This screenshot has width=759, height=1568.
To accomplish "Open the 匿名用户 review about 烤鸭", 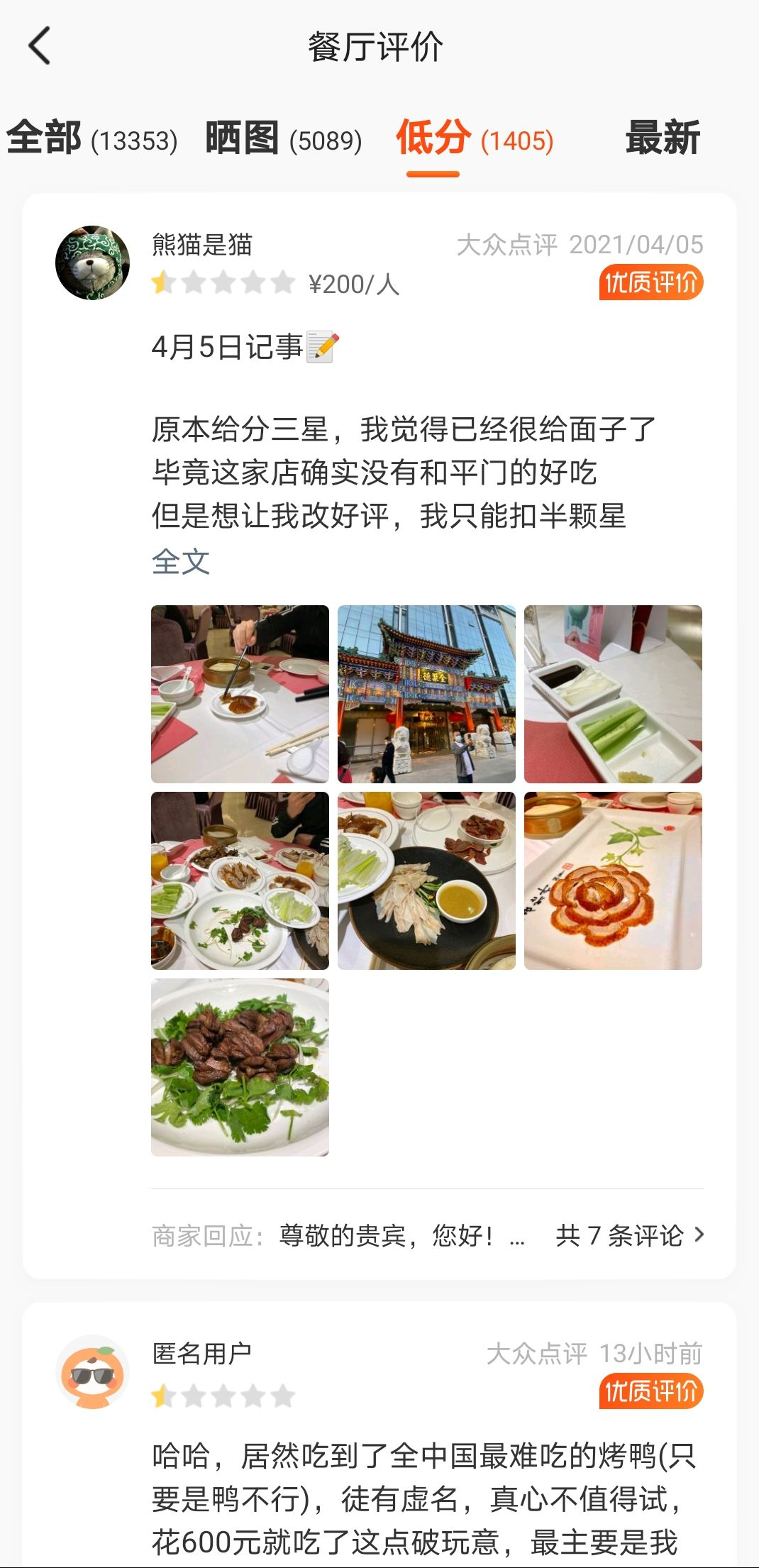I will point(423,1500).
